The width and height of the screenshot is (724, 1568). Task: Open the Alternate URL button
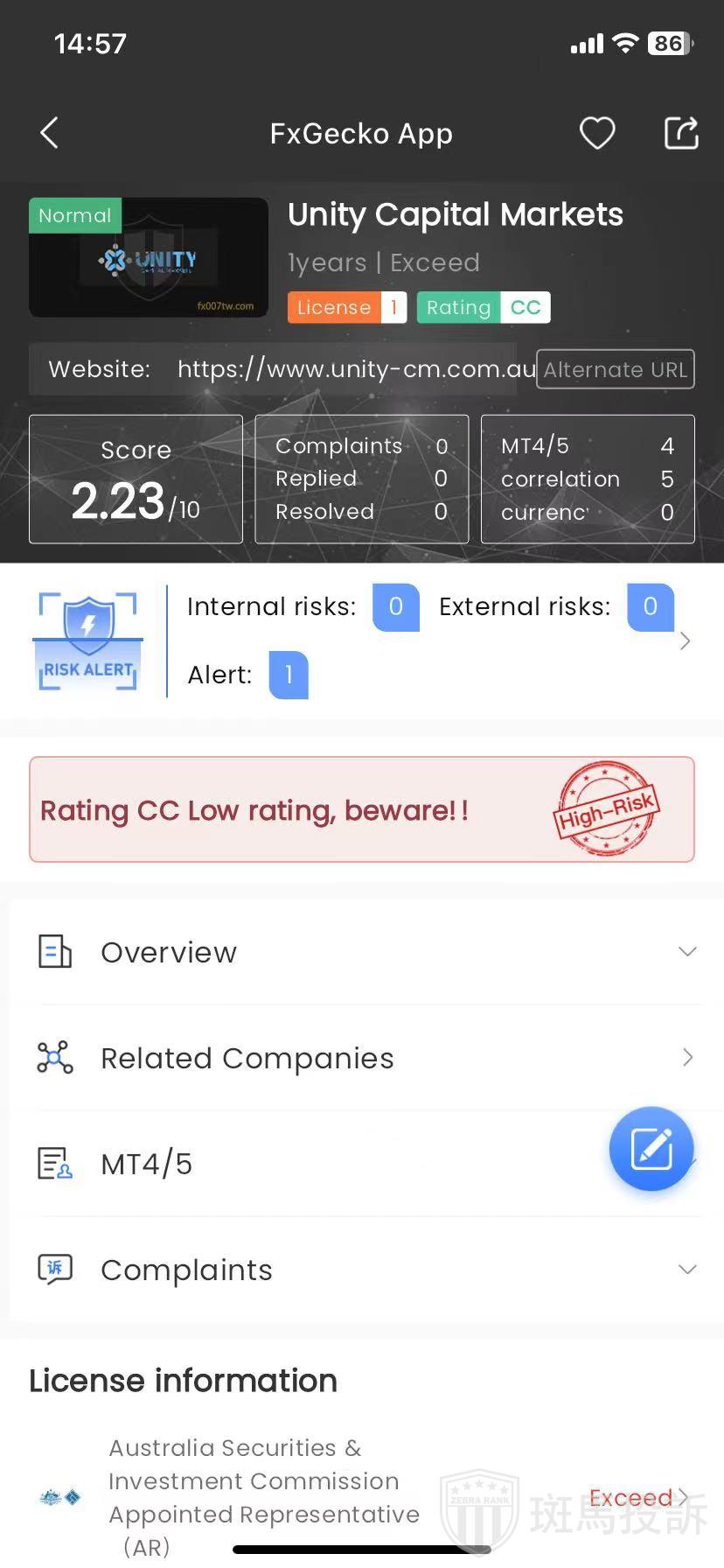(615, 369)
